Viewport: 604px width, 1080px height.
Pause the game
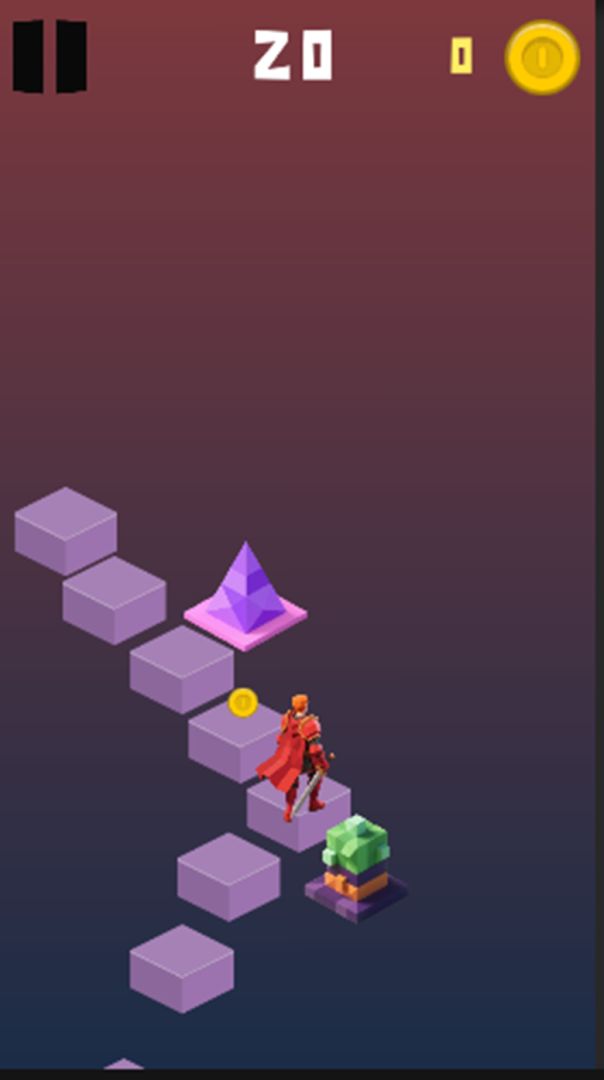tap(49, 57)
